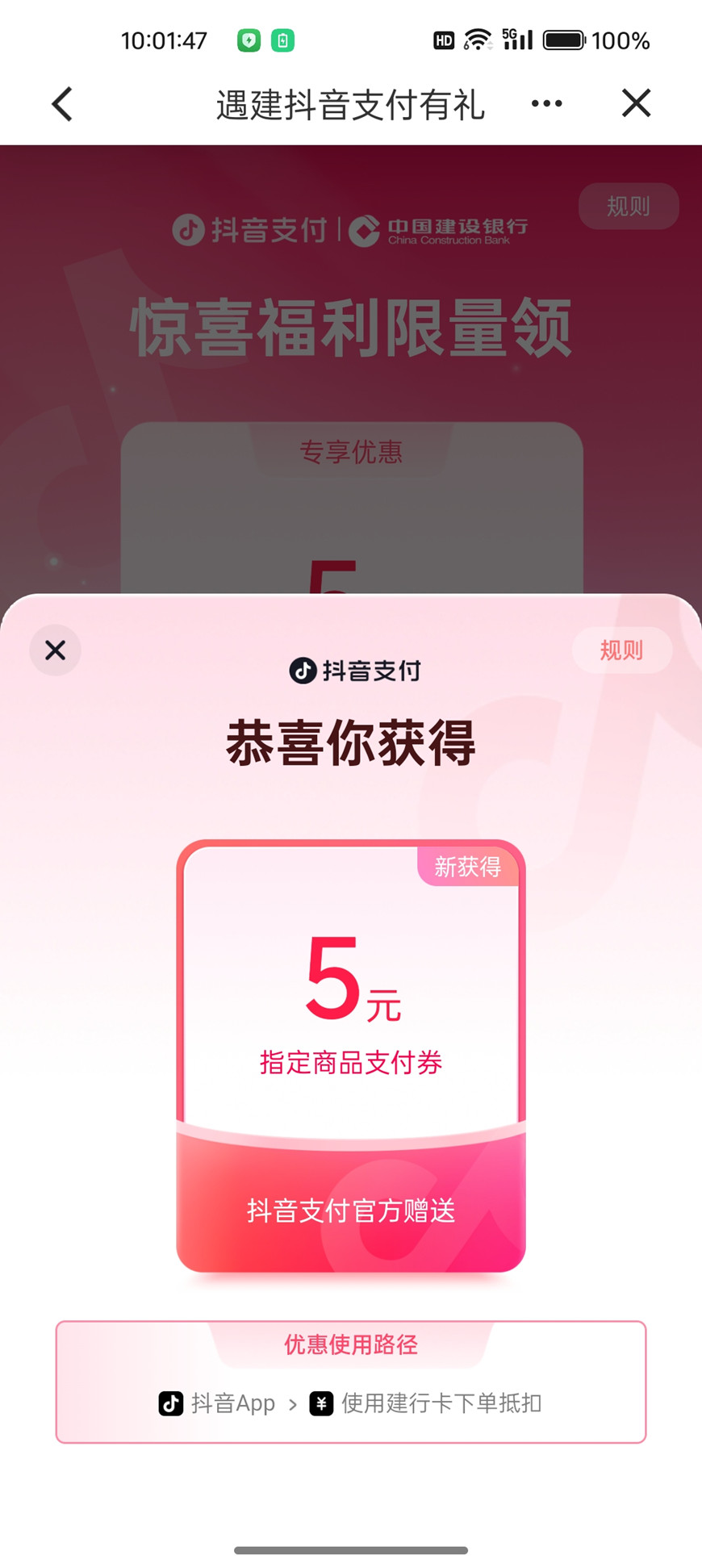This screenshot has width=702, height=1568.
Task: Open 规则 rules in the reward popup
Action: (621, 650)
